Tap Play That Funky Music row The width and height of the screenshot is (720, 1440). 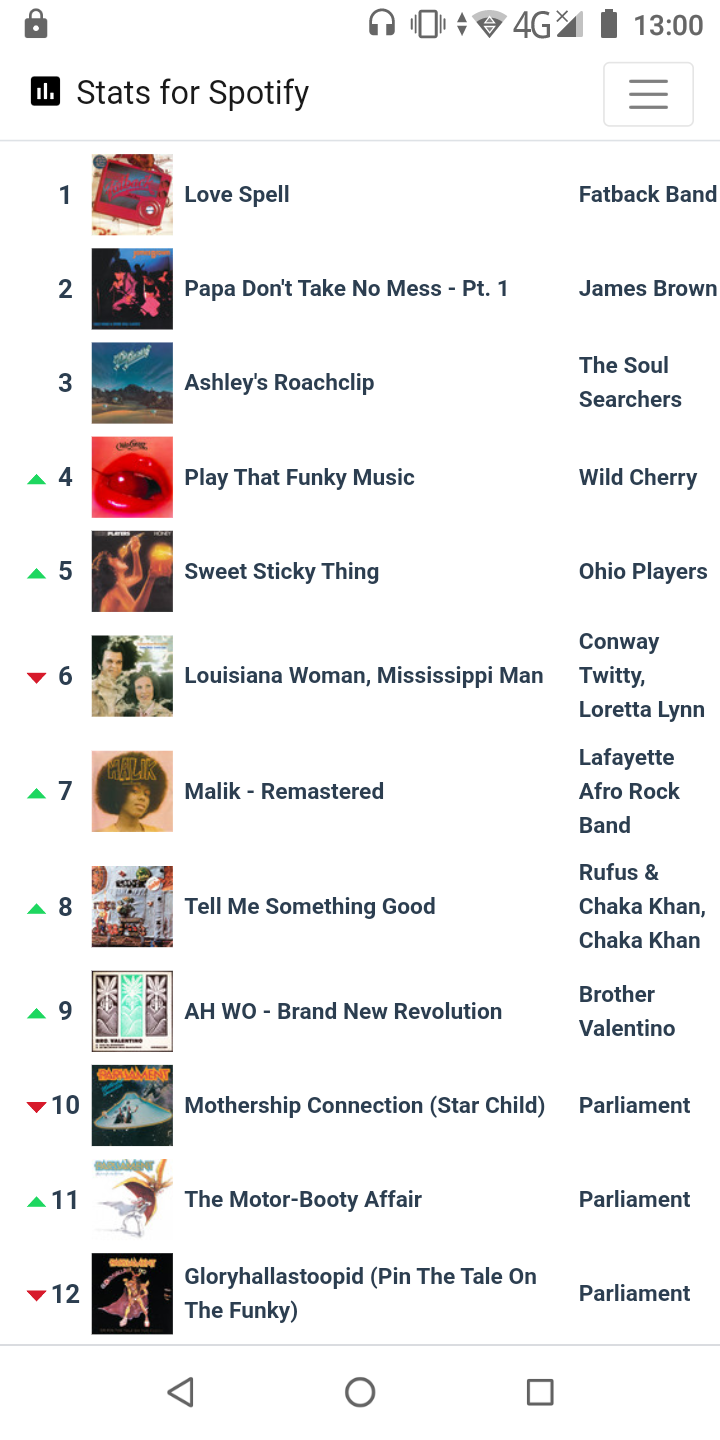pyautogui.click(x=360, y=477)
